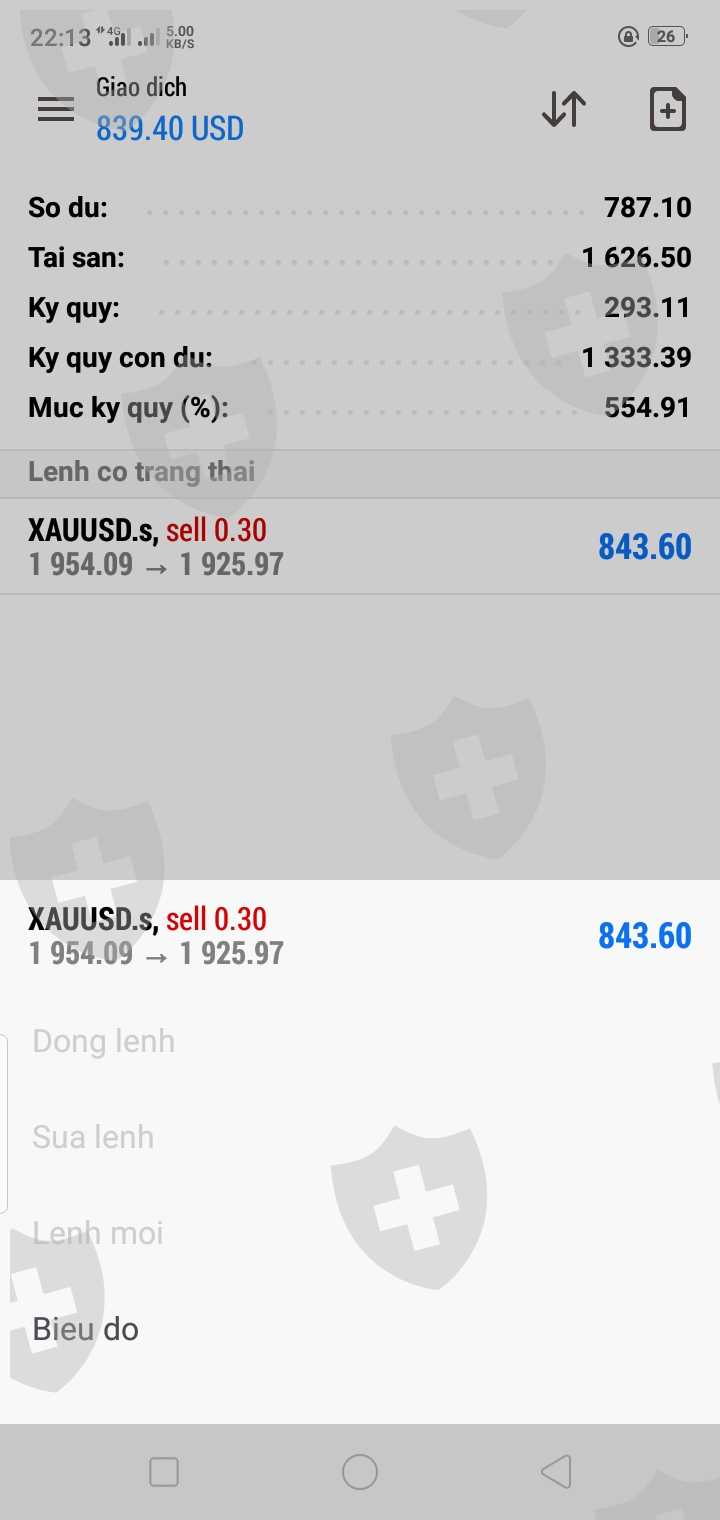720x1520 pixels.
Task: Tap the system home button
Action: 360,1472
